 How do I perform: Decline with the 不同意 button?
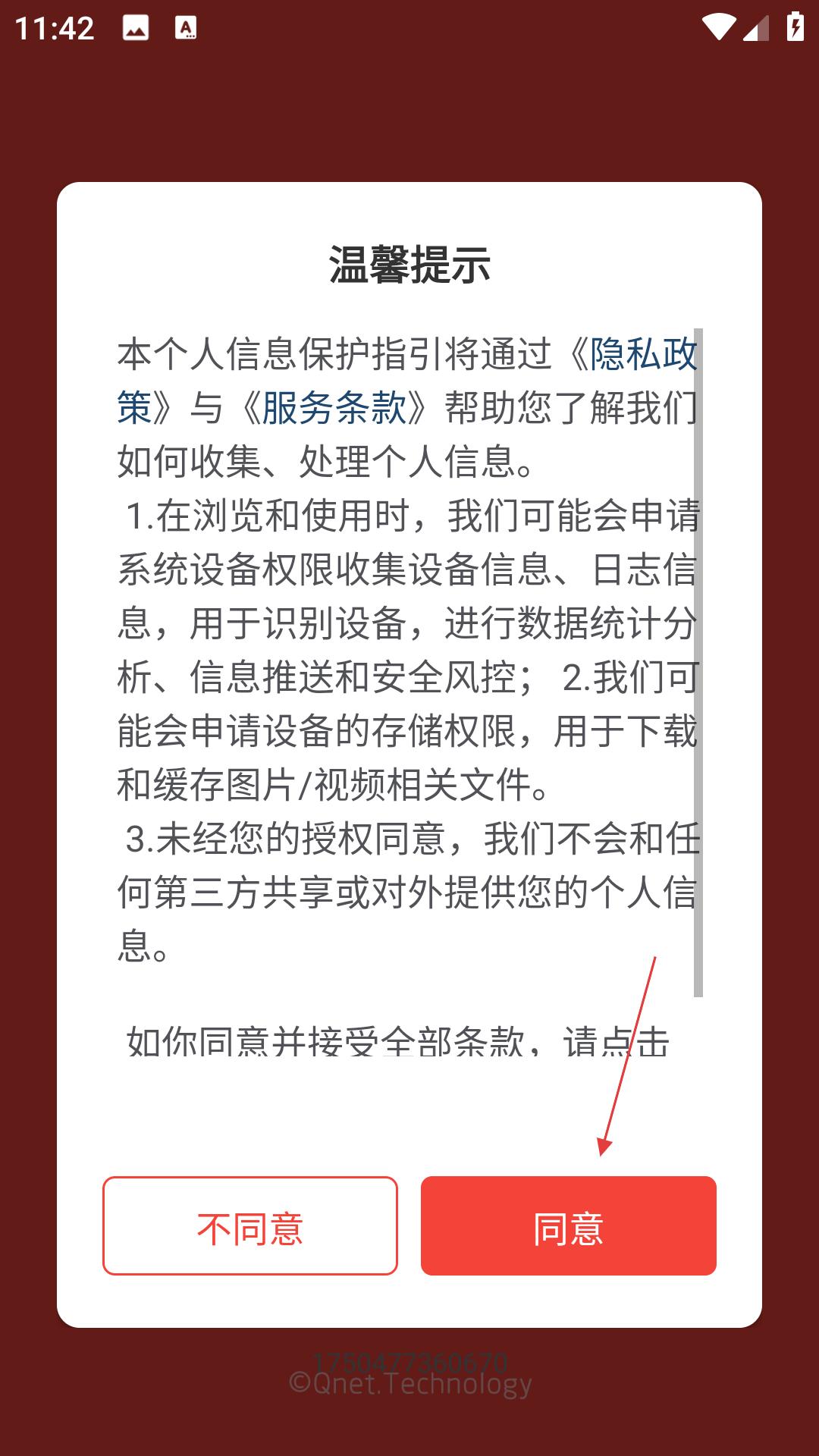coord(250,1225)
